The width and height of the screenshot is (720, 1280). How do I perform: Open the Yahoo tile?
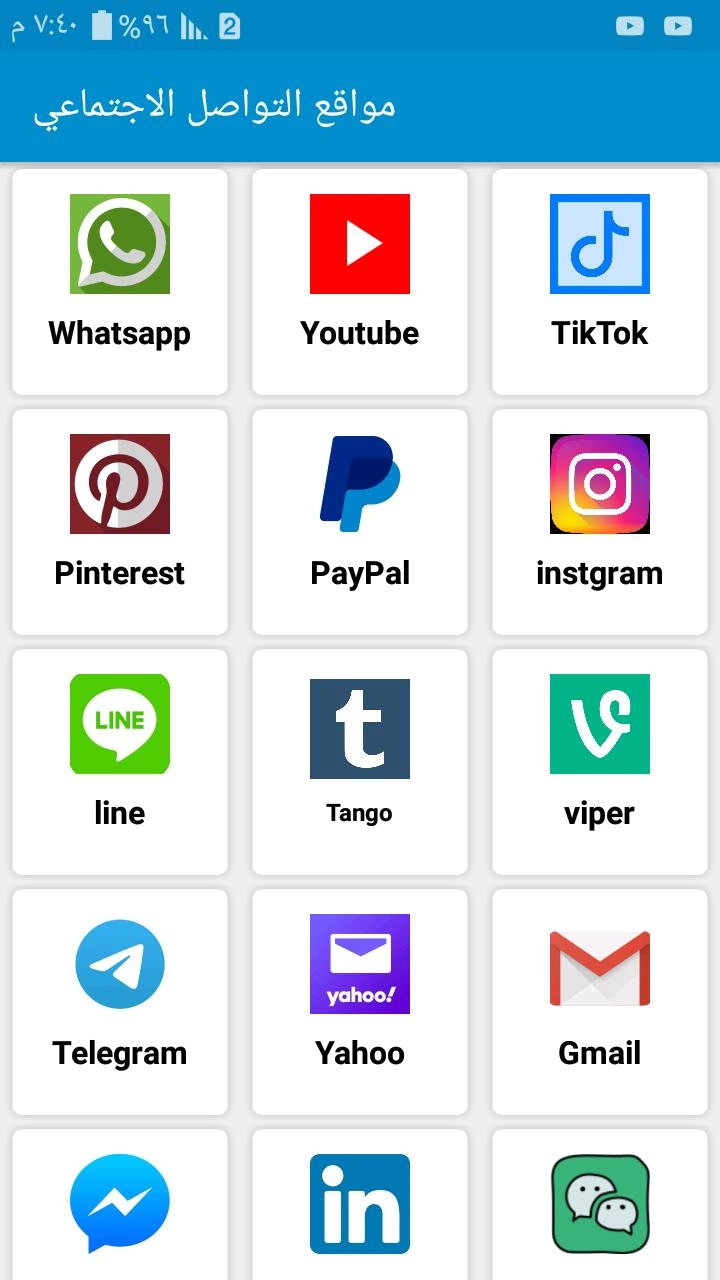click(360, 1002)
